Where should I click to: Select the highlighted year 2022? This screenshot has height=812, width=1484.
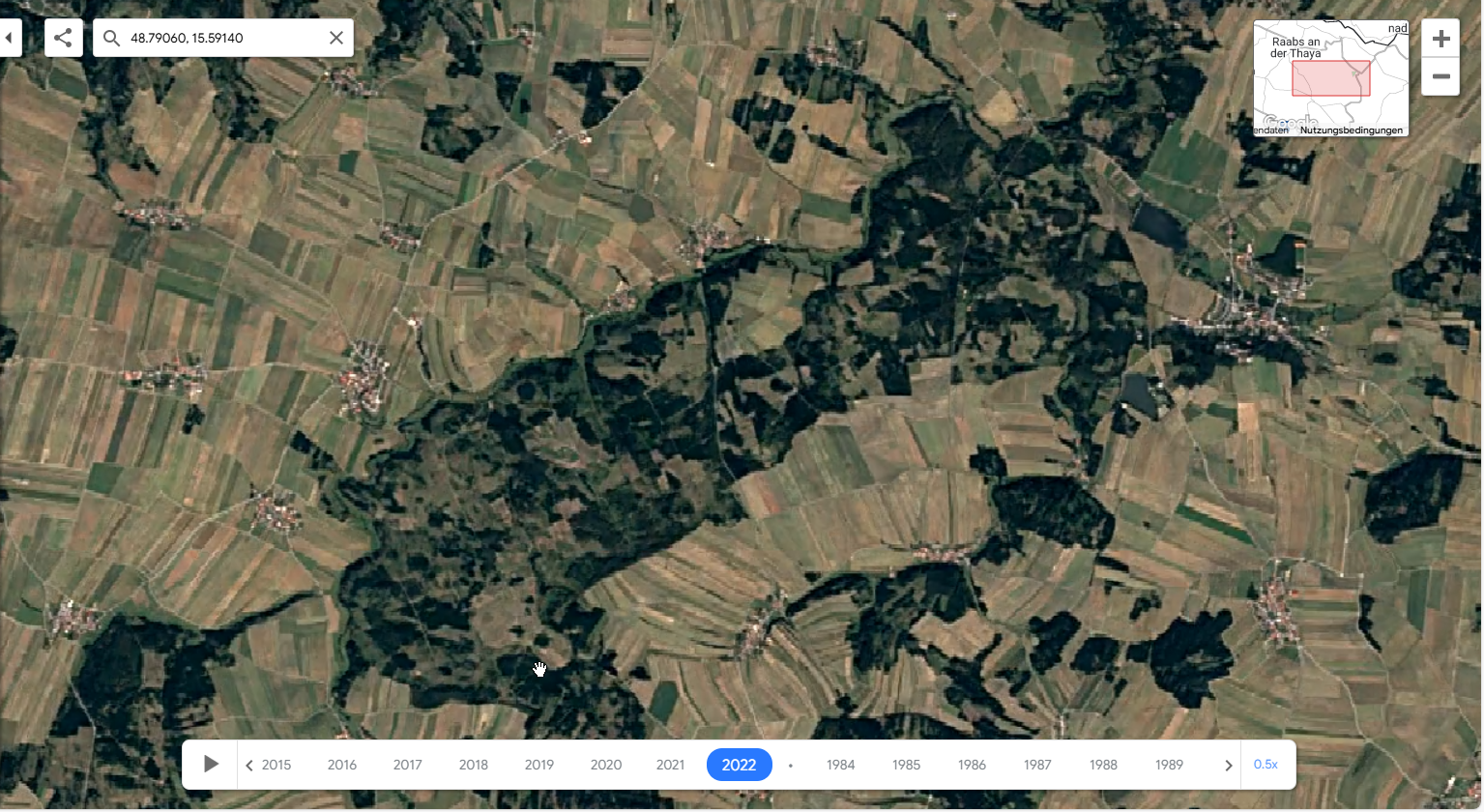click(739, 765)
